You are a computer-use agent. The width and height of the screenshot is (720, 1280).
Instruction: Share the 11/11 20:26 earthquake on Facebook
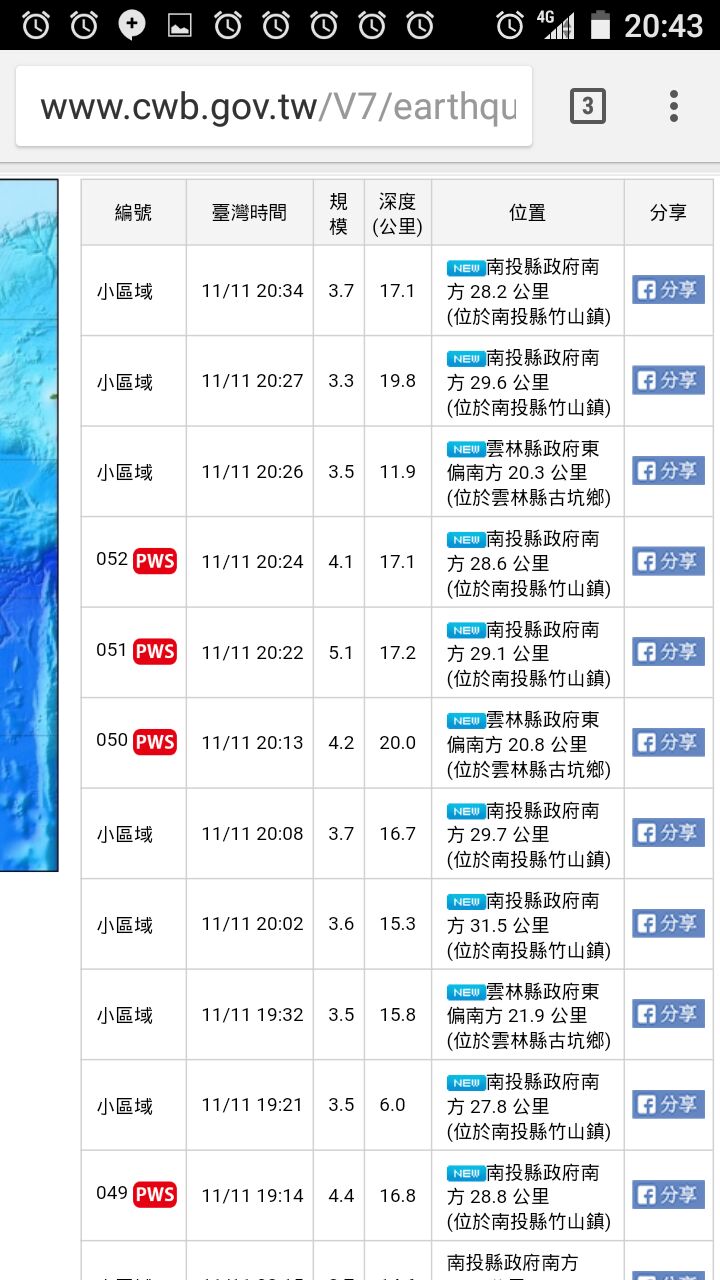point(668,471)
